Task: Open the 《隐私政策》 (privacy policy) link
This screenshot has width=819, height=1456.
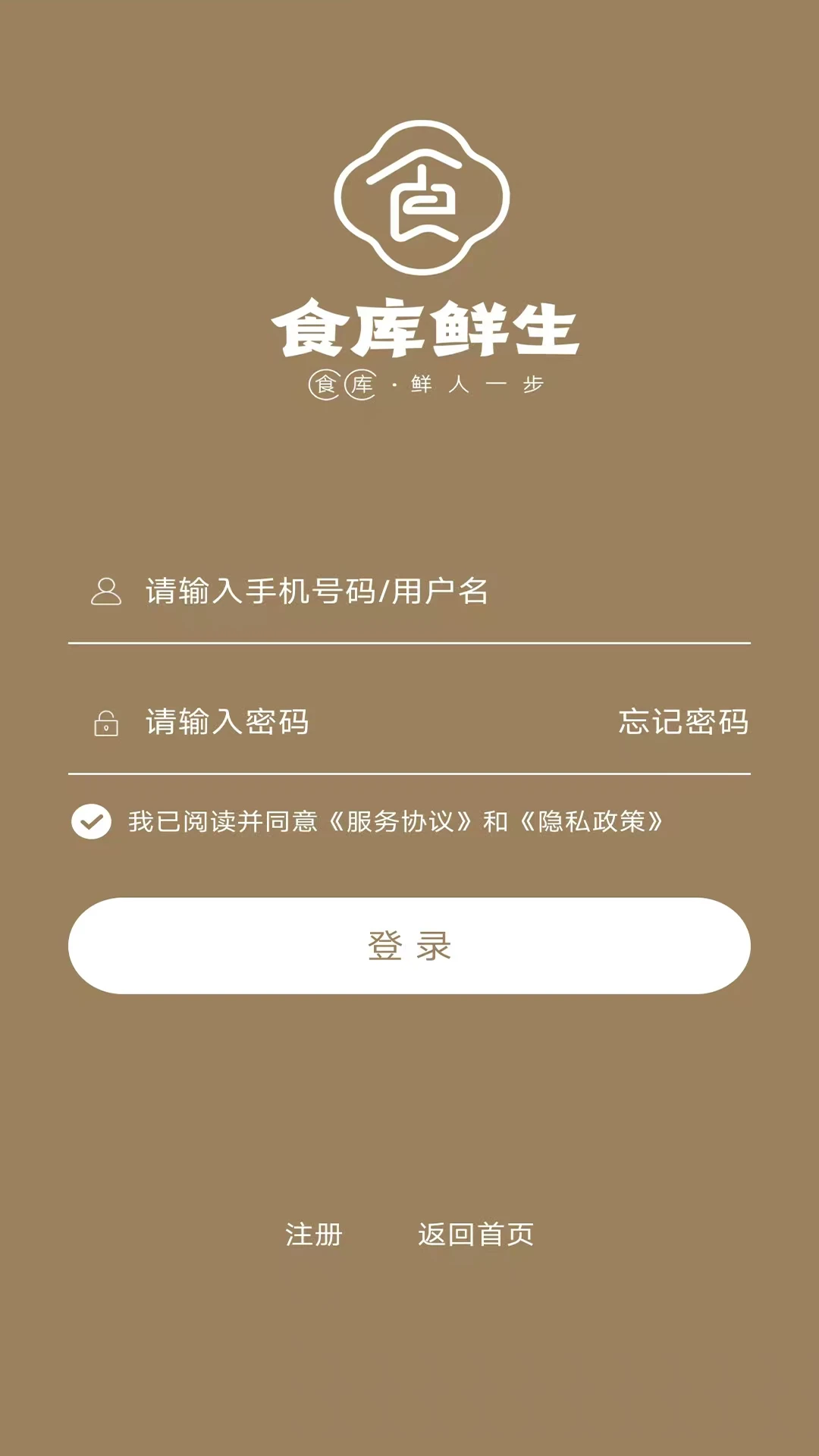Action: point(591,821)
